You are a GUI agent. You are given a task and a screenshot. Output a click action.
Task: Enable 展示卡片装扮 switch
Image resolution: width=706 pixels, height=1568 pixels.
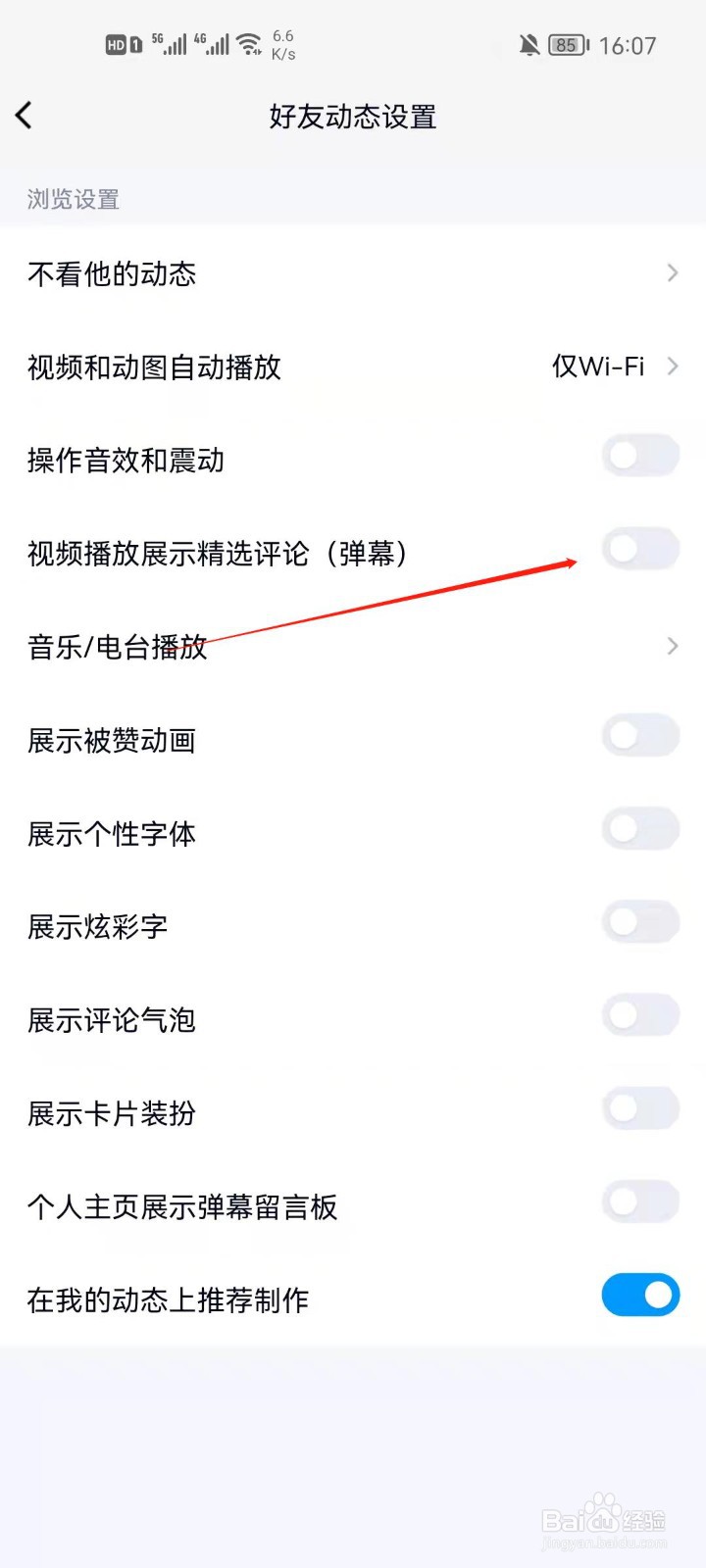(639, 1108)
